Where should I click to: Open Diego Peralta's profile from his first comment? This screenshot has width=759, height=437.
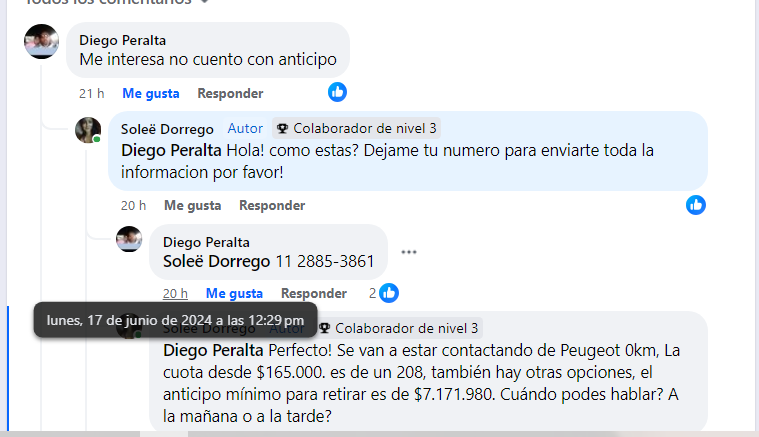click(122, 40)
